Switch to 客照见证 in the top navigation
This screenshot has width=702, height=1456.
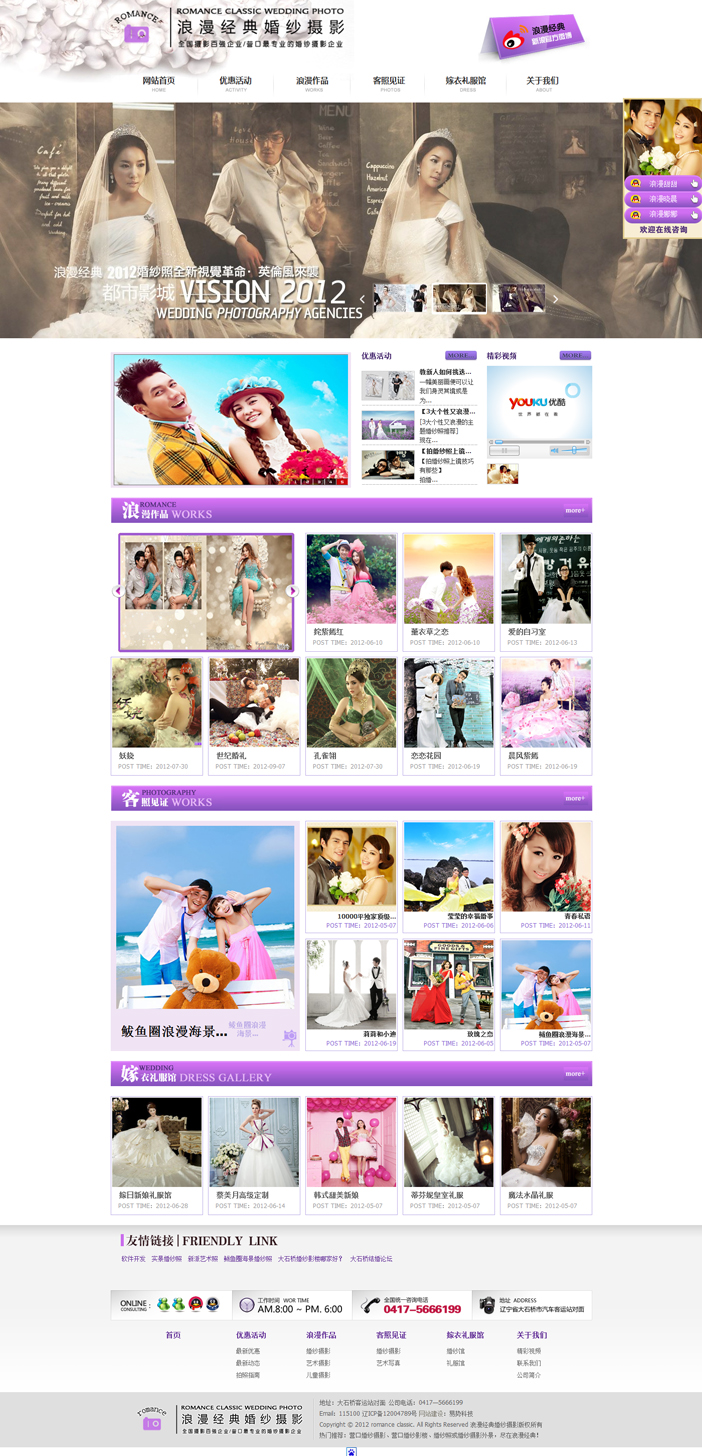(x=390, y=83)
